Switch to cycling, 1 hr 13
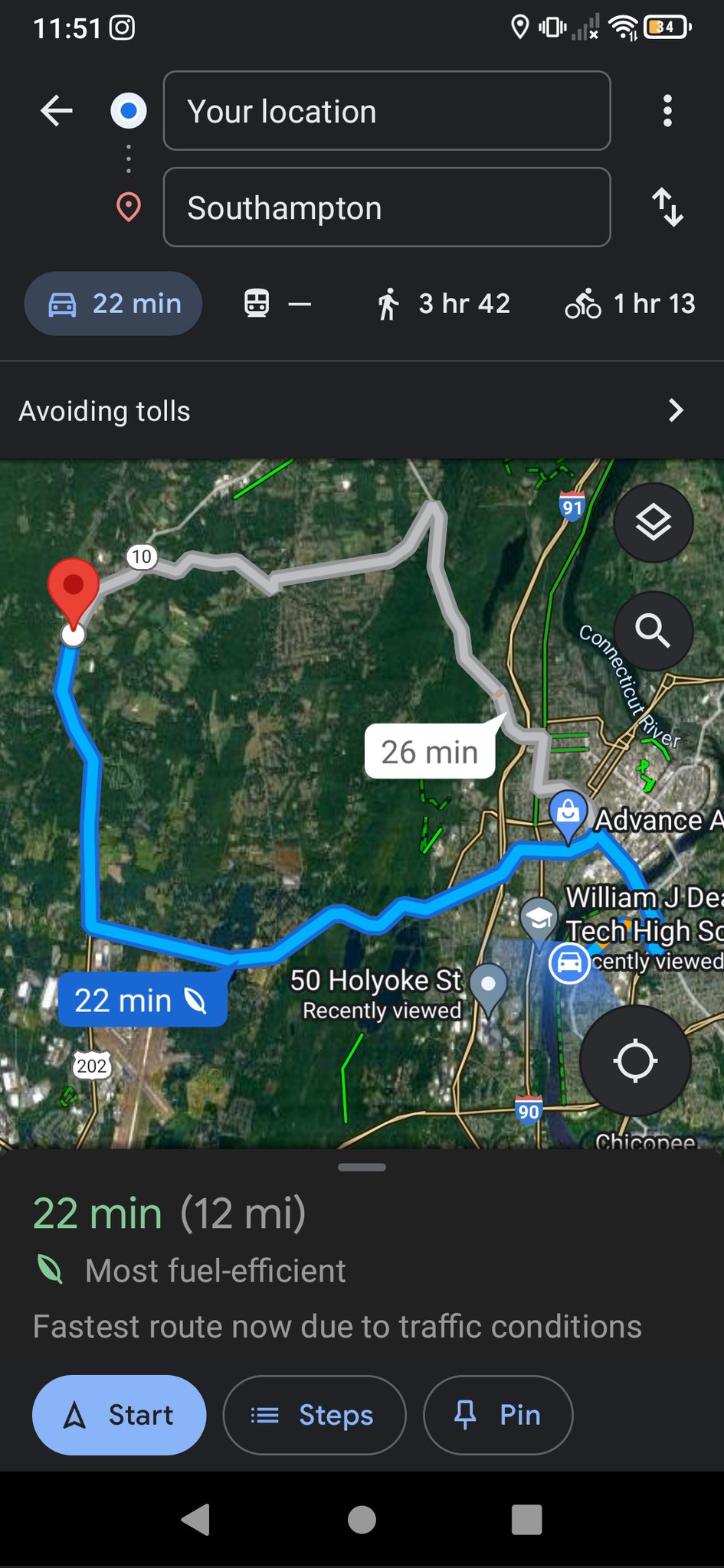 (630, 304)
